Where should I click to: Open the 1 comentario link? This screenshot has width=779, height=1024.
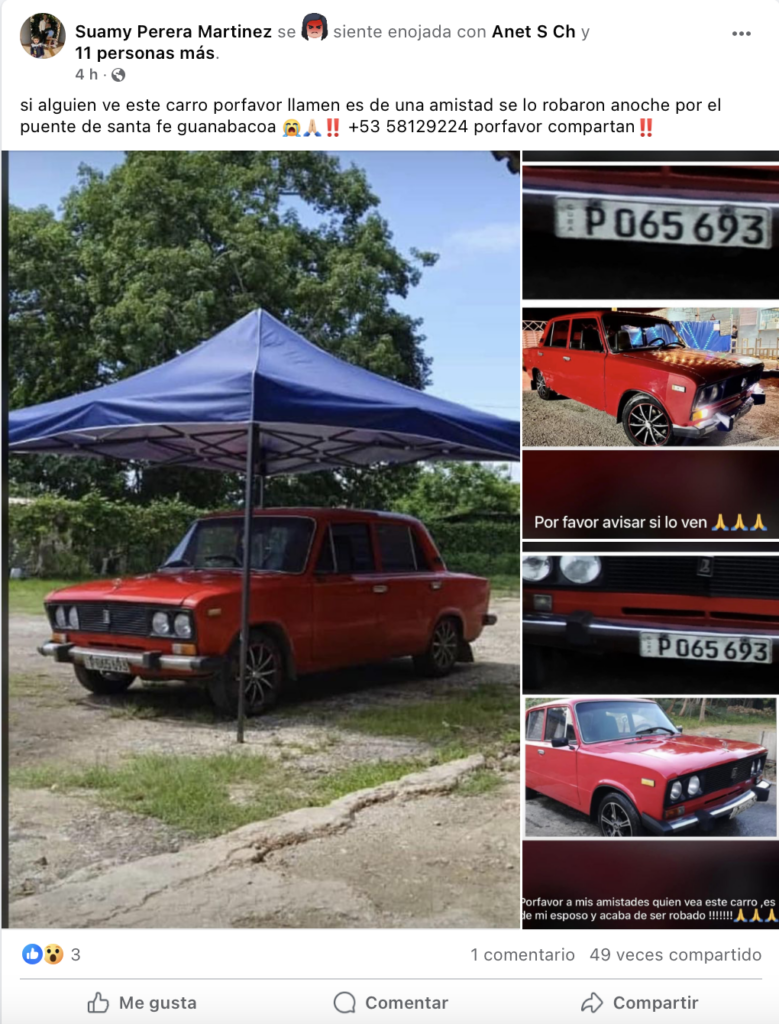coord(522,955)
